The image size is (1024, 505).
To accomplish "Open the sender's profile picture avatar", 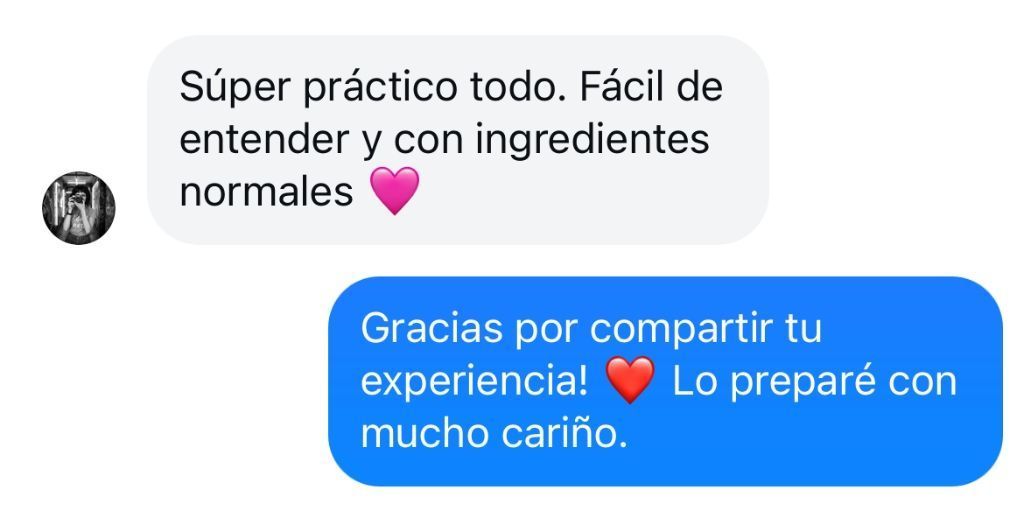I will pyautogui.click(x=78, y=209).
